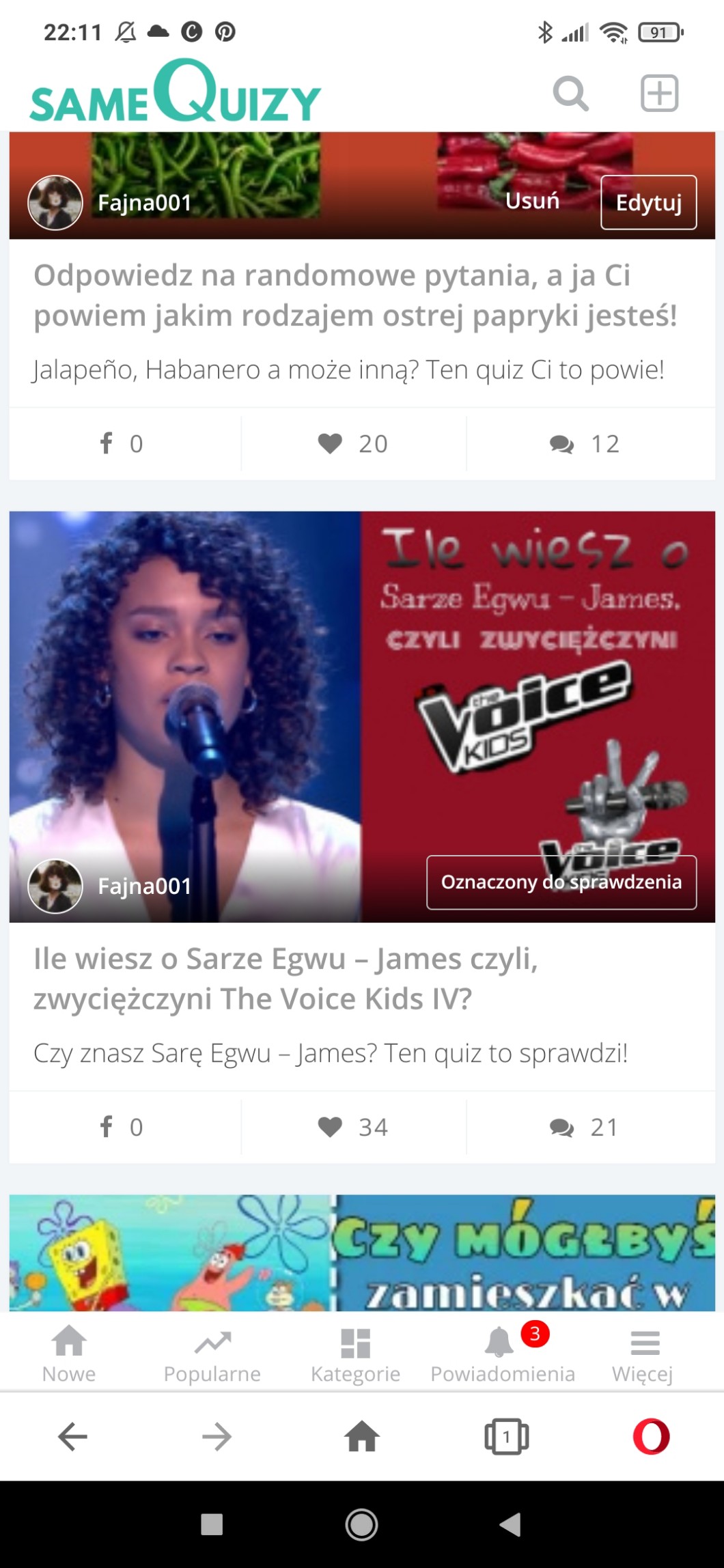Like the Voice Kids quiz
The width and height of the screenshot is (724, 1568).
click(353, 1128)
